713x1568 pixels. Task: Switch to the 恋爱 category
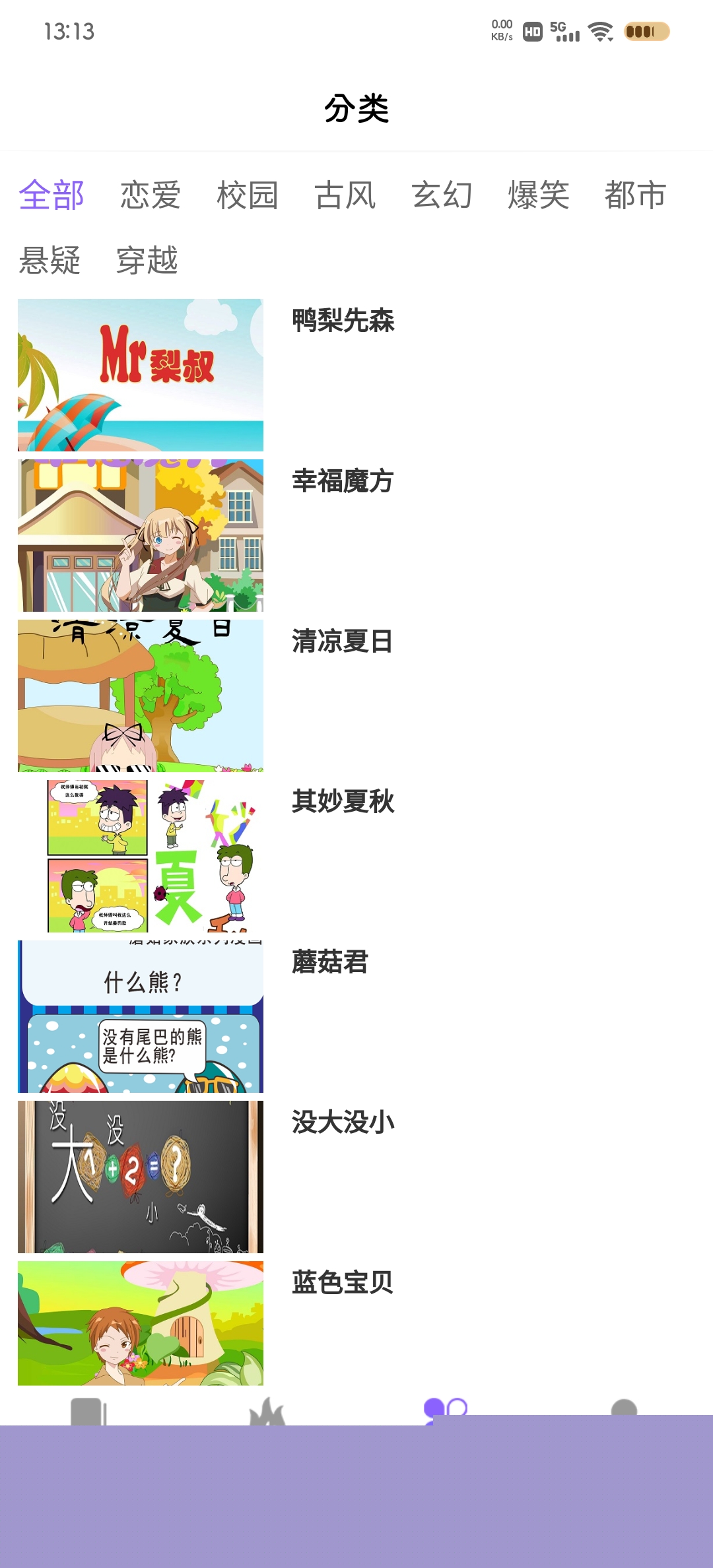[x=150, y=195]
